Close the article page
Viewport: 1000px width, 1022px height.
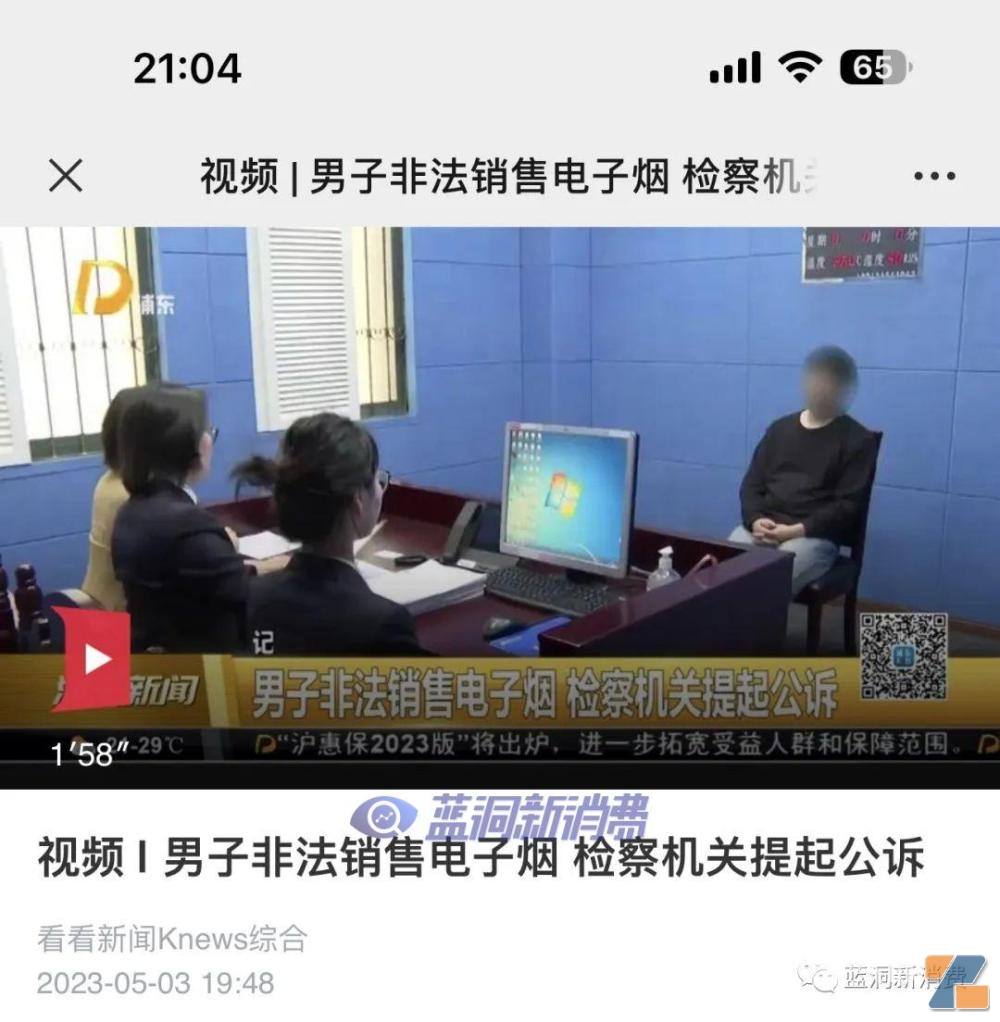point(66,177)
